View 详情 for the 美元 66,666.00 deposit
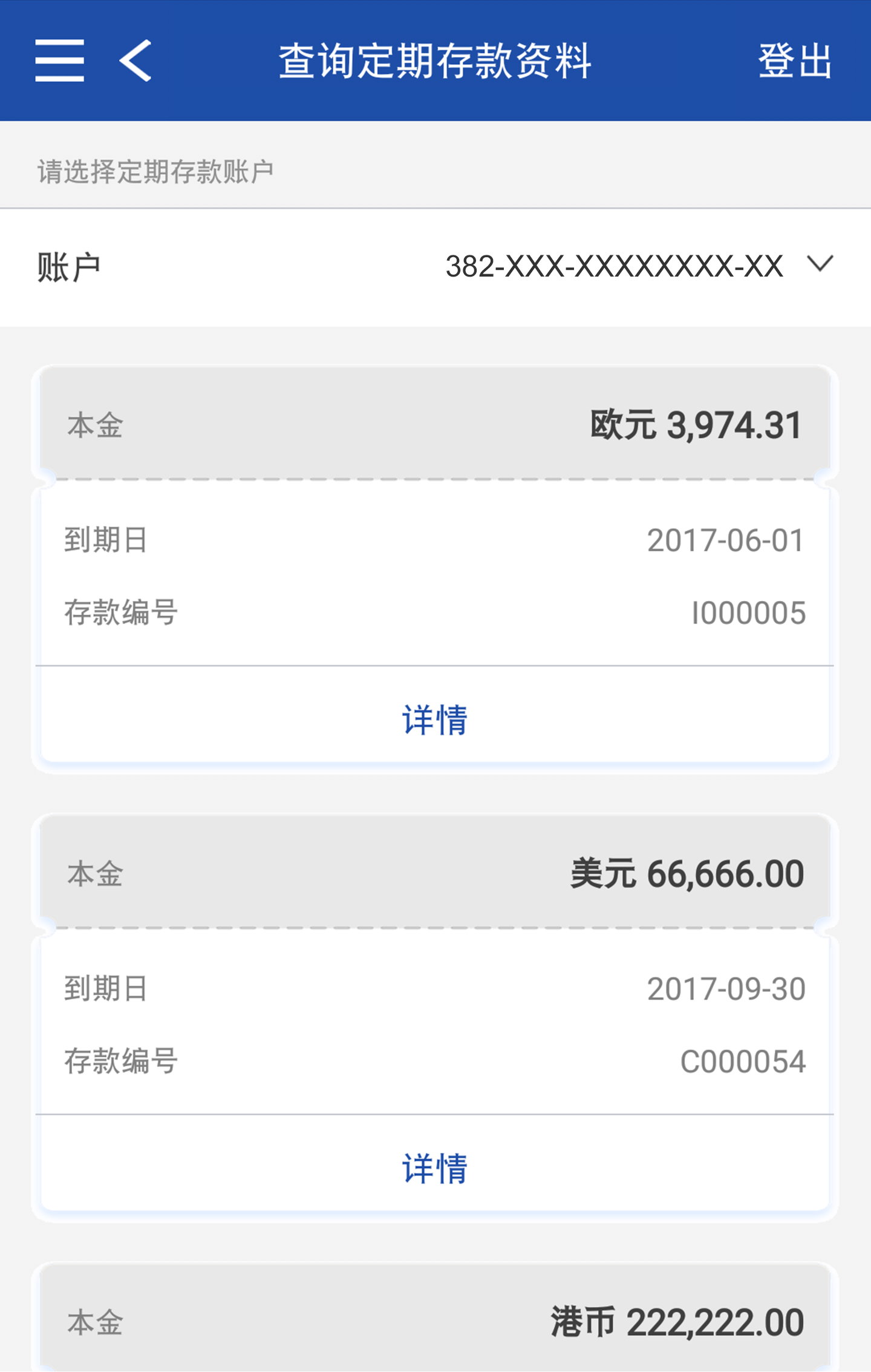871x1372 pixels. 435,1168
